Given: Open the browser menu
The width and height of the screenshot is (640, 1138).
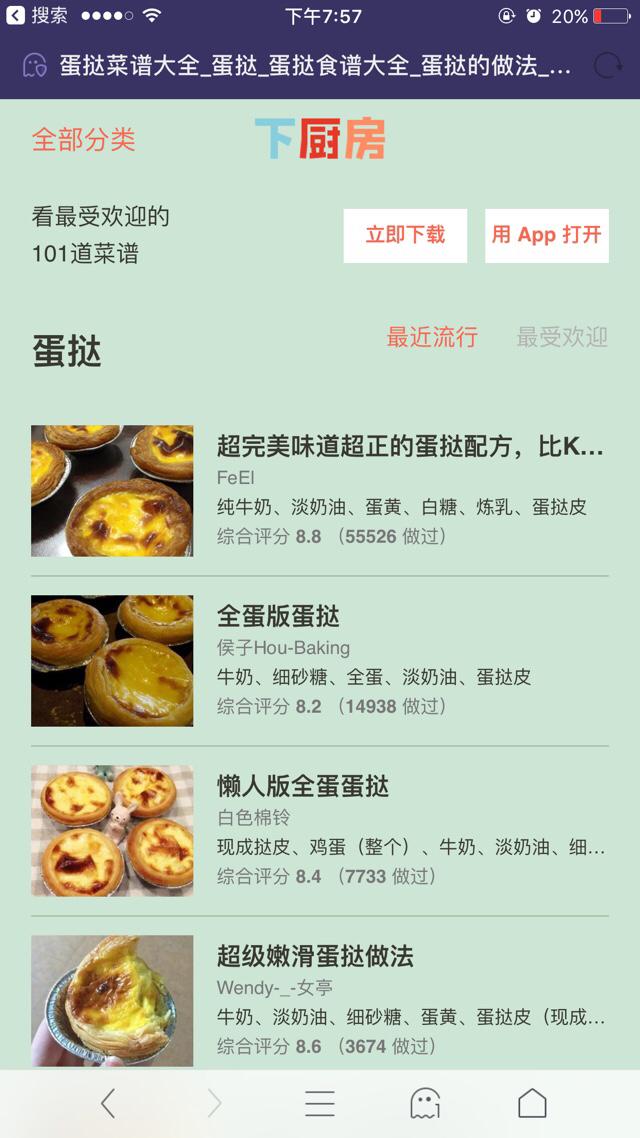Looking at the screenshot, I should tap(320, 1103).
